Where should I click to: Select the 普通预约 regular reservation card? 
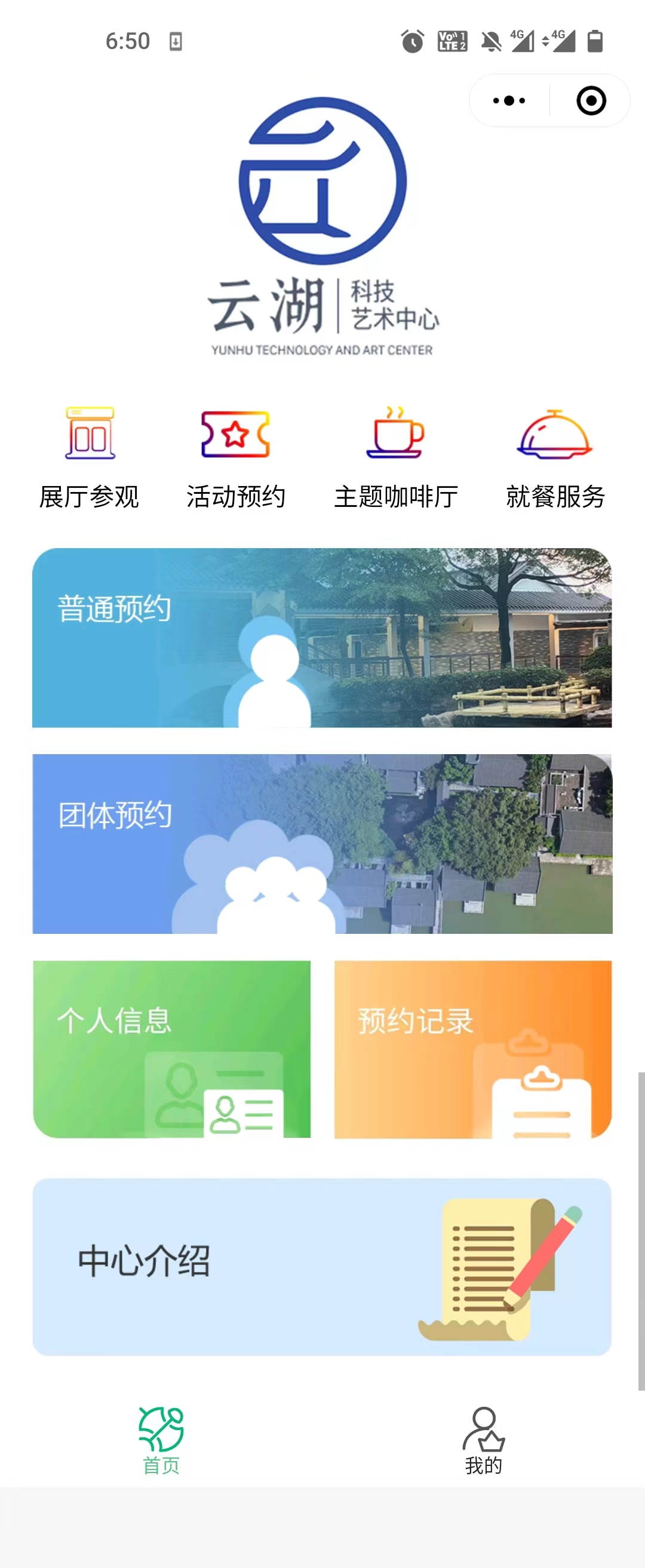pyautogui.click(x=321, y=637)
